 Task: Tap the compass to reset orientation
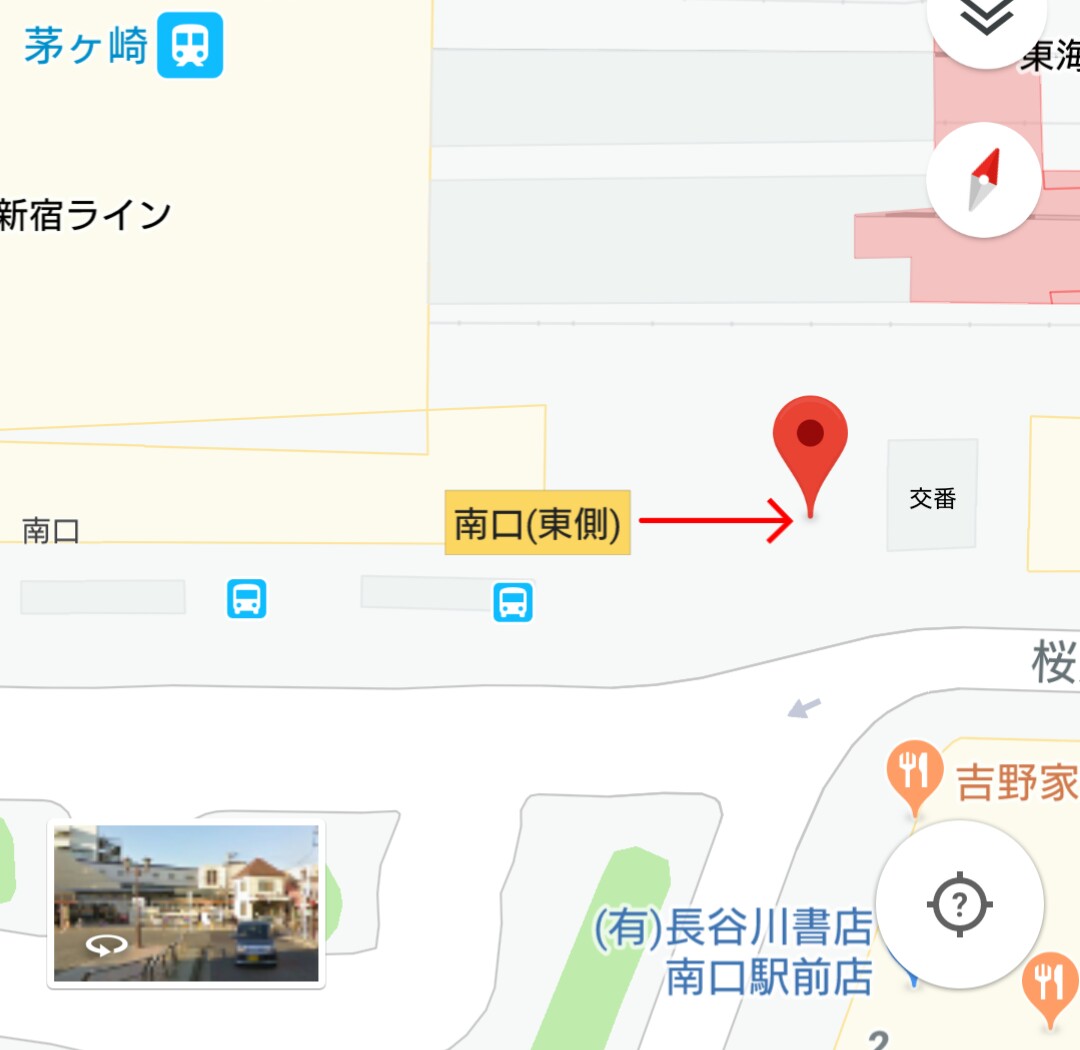pos(984,180)
